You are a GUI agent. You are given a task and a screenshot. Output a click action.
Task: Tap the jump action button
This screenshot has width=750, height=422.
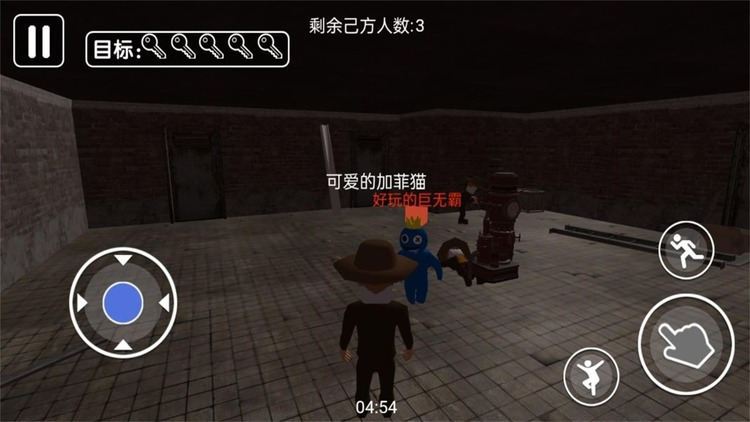(x=591, y=376)
